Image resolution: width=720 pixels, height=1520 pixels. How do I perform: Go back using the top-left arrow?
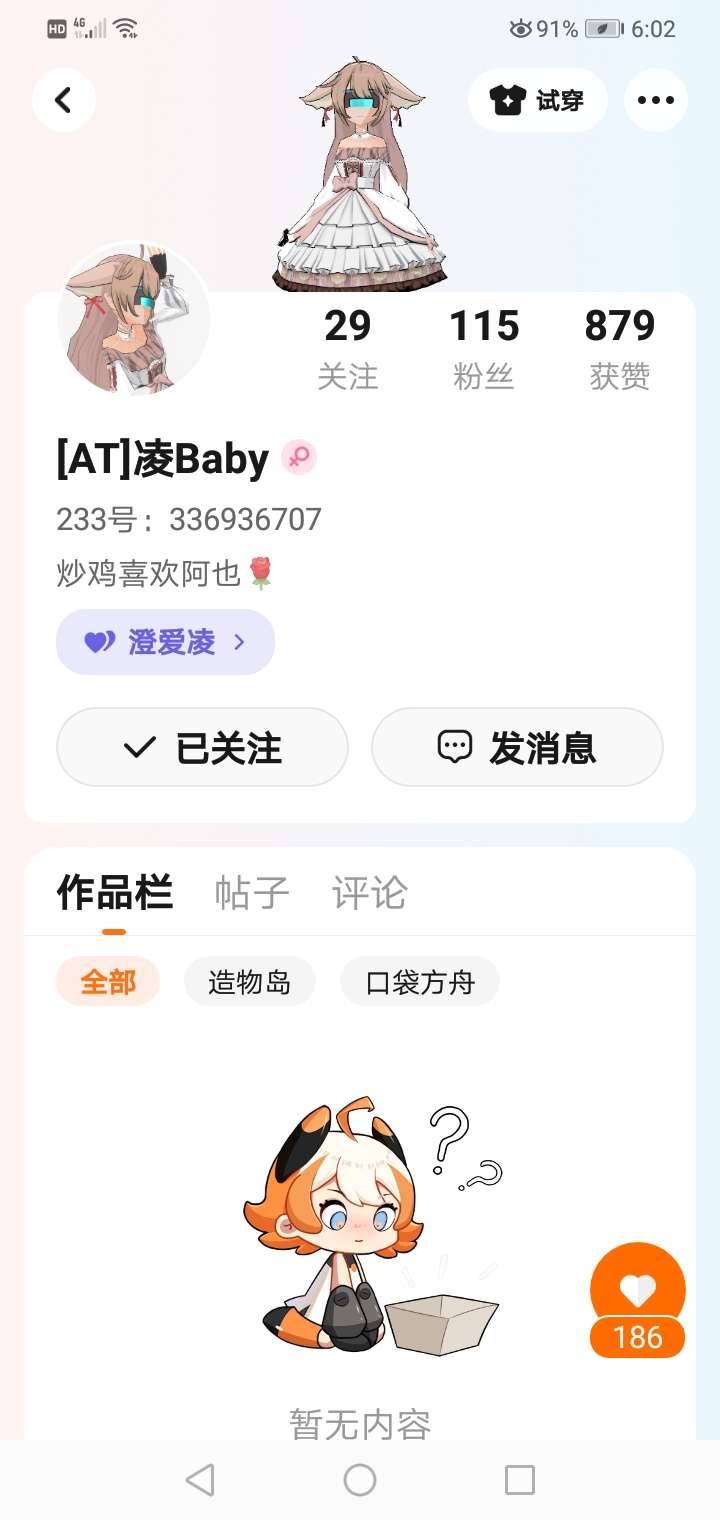[x=64, y=100]
